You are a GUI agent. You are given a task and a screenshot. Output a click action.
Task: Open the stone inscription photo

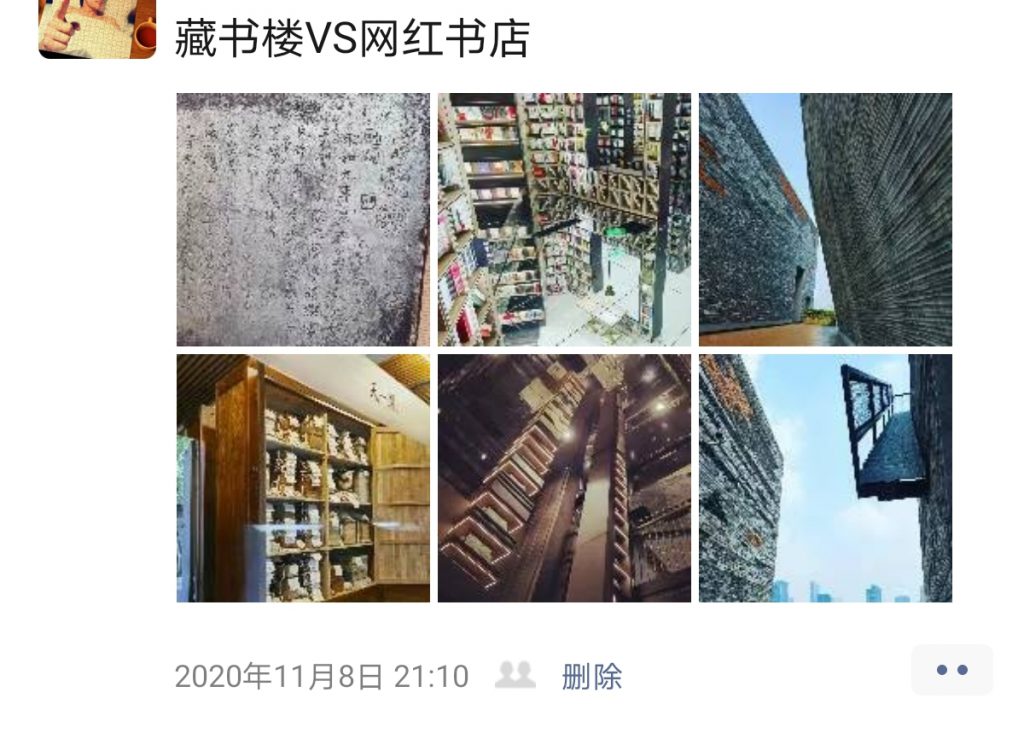(303, 220)
